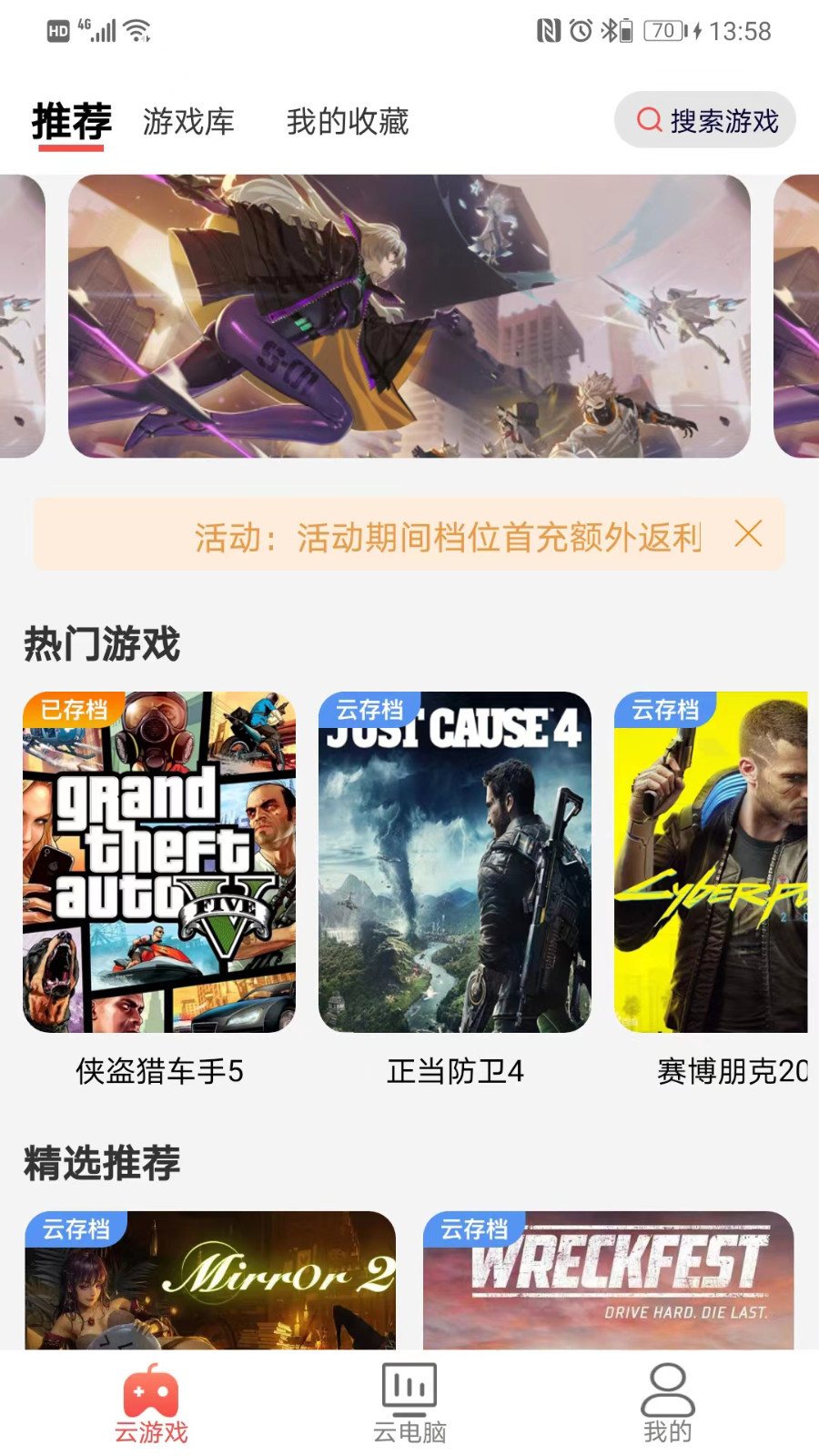Switch to the 我的收藏 tab
This screenshot has width=819, height=1456.
[349, 119]
